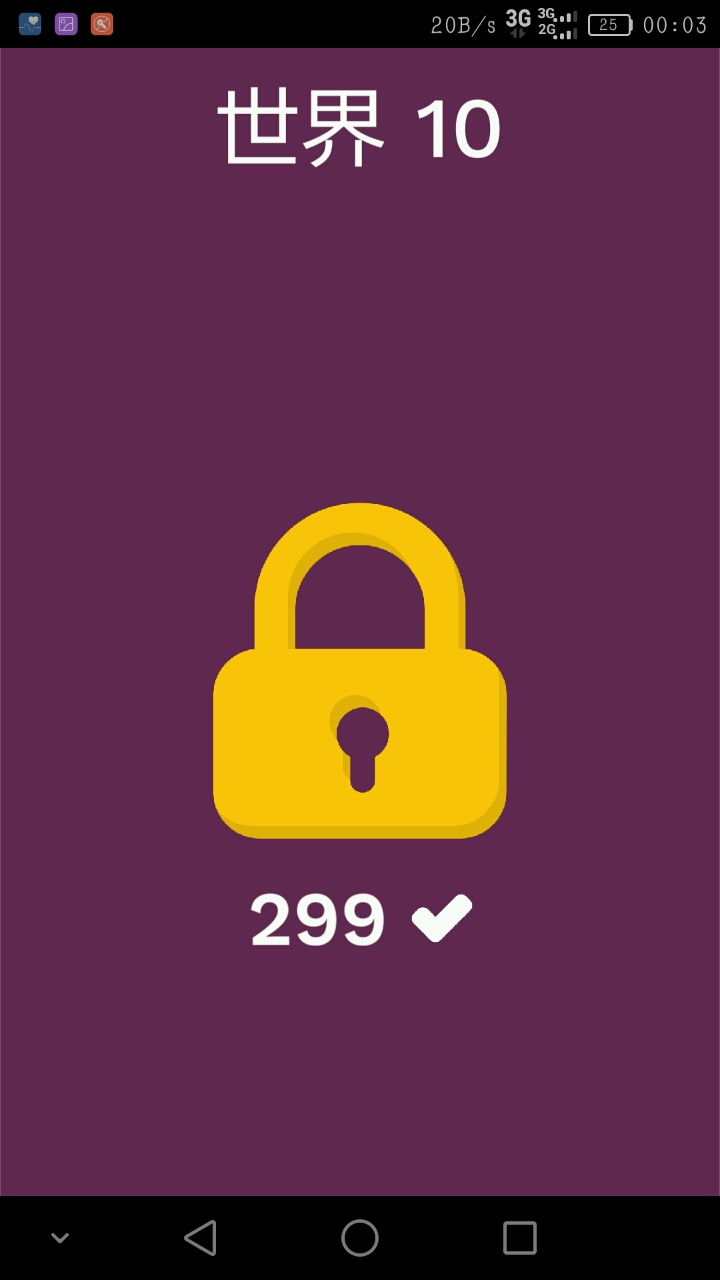Image resolution: width=720 pixels, height=1280 pixels.
Task: Hide the navigation bar with the chevron
Action: point(60,1238)
